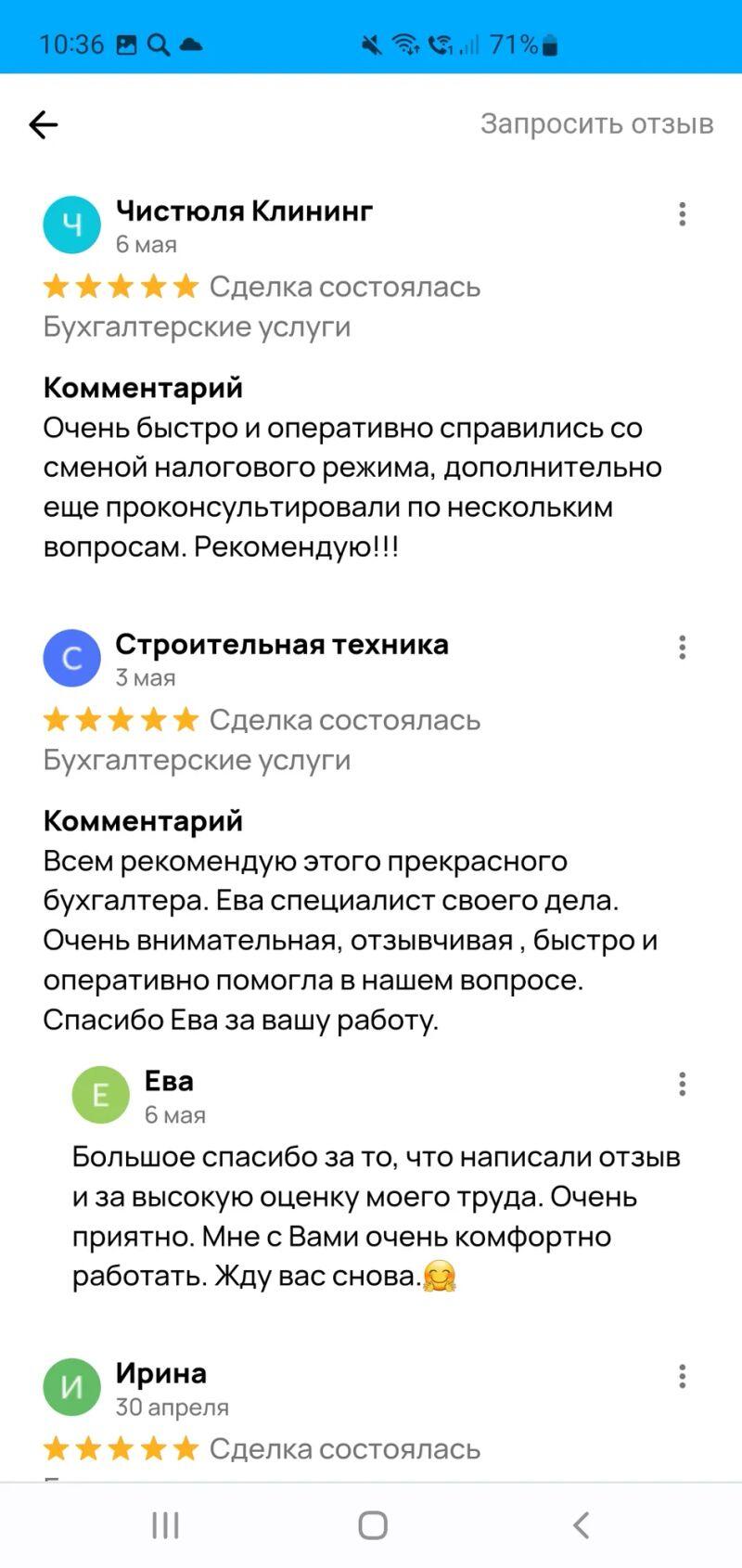Open Чистюля Клининг reviewer profile

click(x=72, y=225)
